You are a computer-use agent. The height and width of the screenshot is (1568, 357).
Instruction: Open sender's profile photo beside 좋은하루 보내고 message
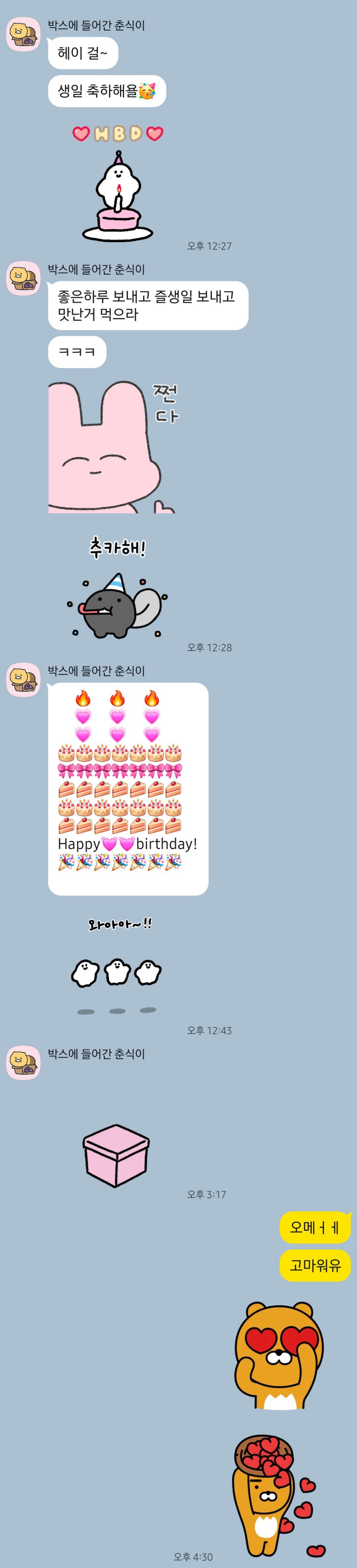pos(23,278)
